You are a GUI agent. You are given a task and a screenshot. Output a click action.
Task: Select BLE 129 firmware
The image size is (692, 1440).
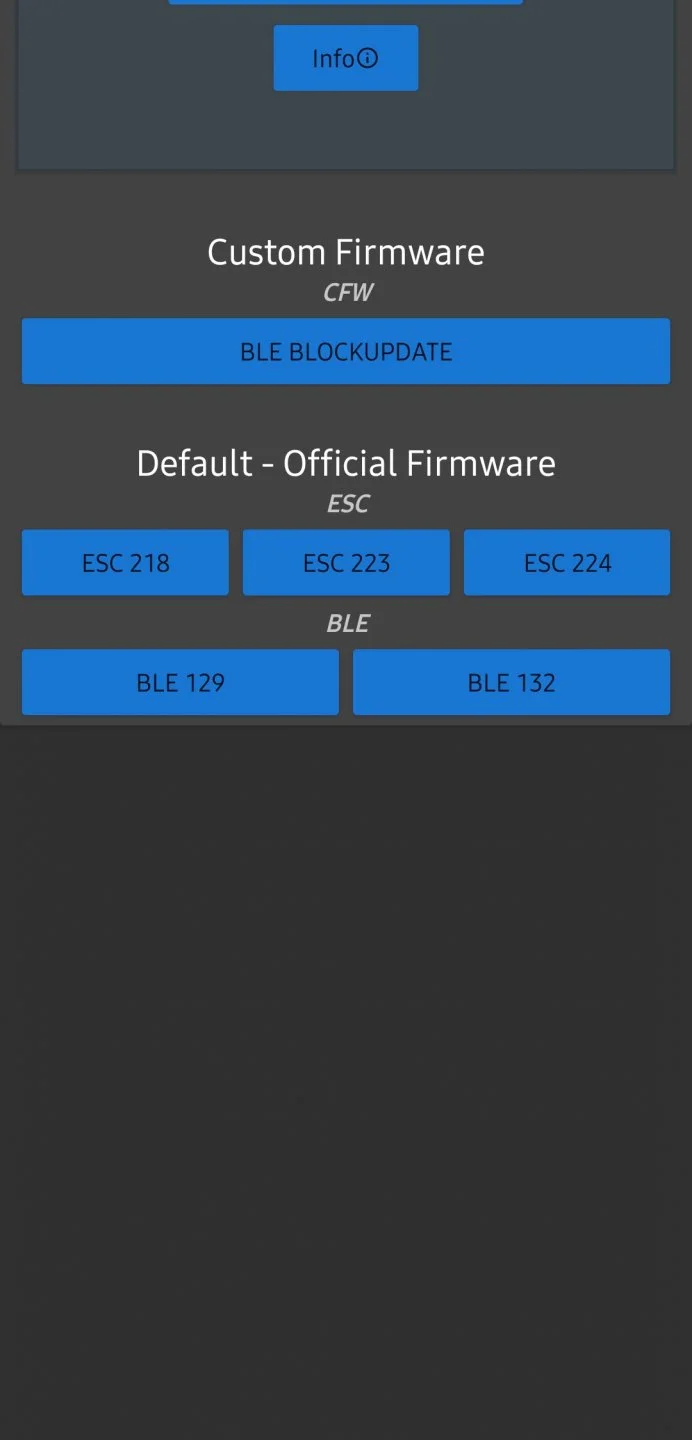pos(180,682)
